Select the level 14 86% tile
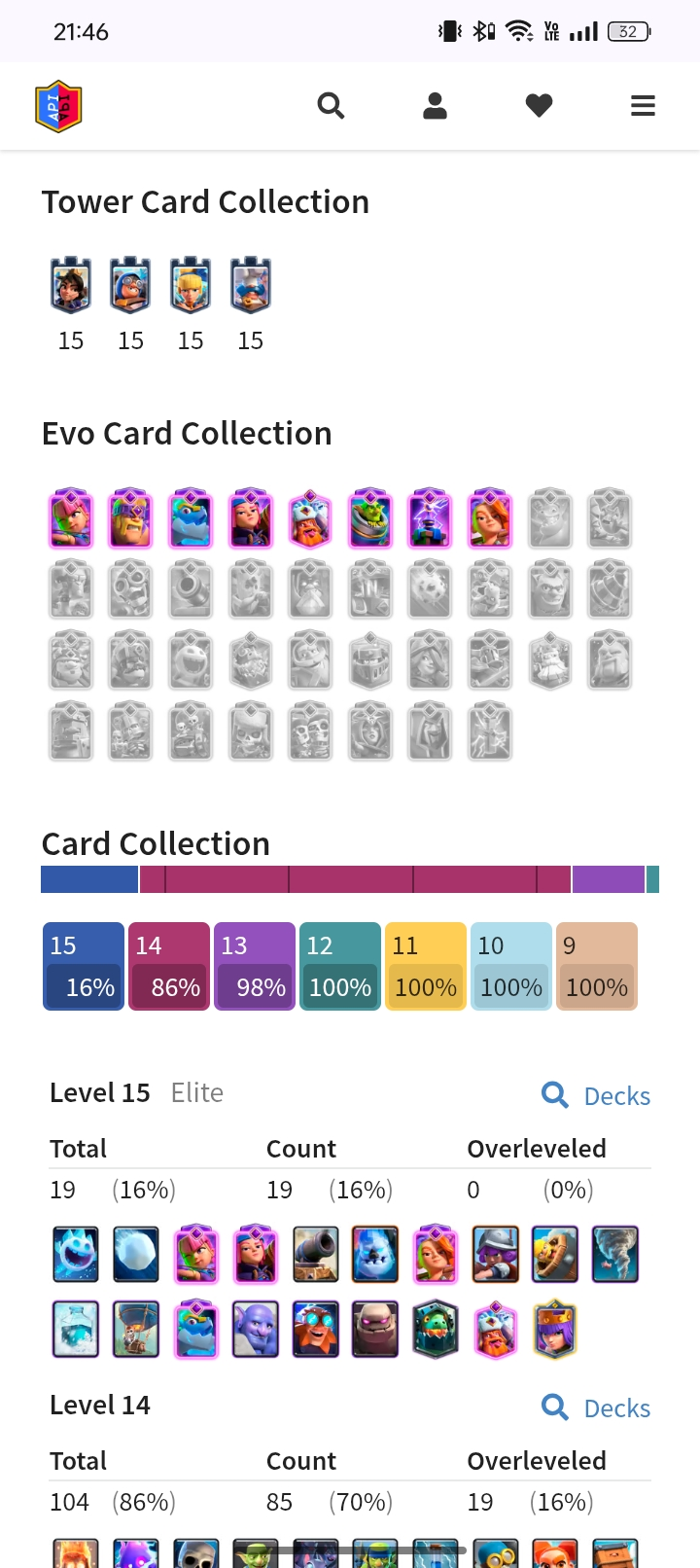 pos(169,966)
